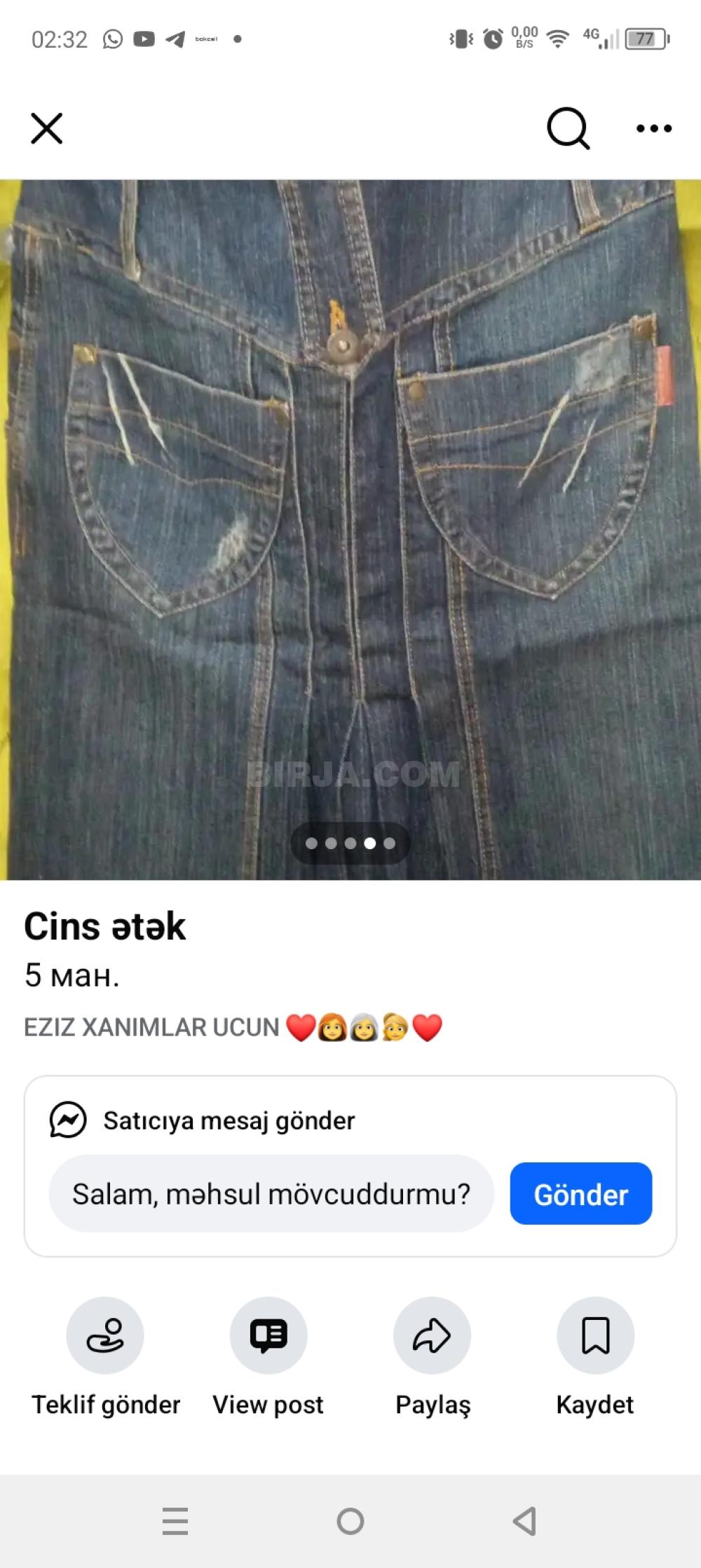Close the listing with the X icon
Image resolution: width=701 pixels, height=1568 pixels.
point(47,128)
